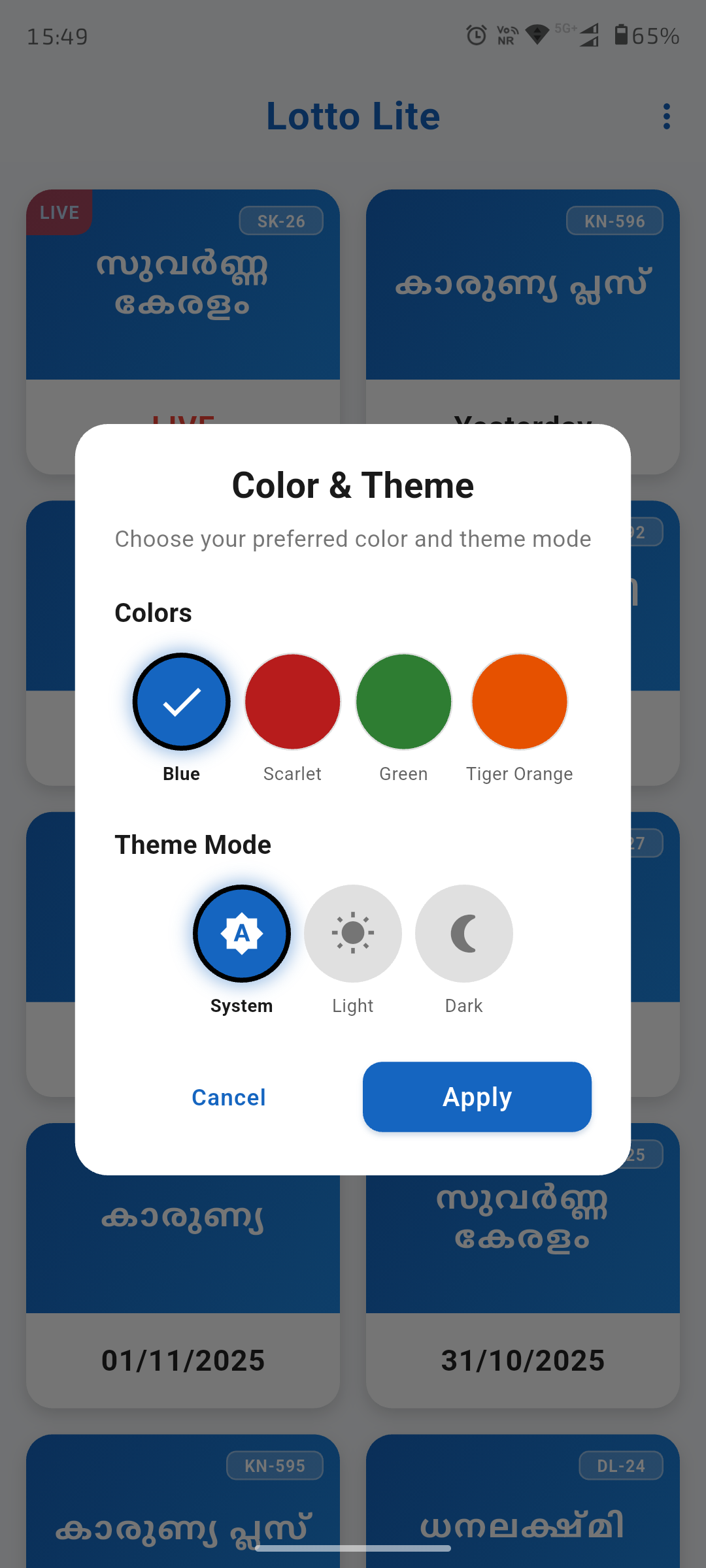Tap the System auto-theme icon

click(241, 934)
